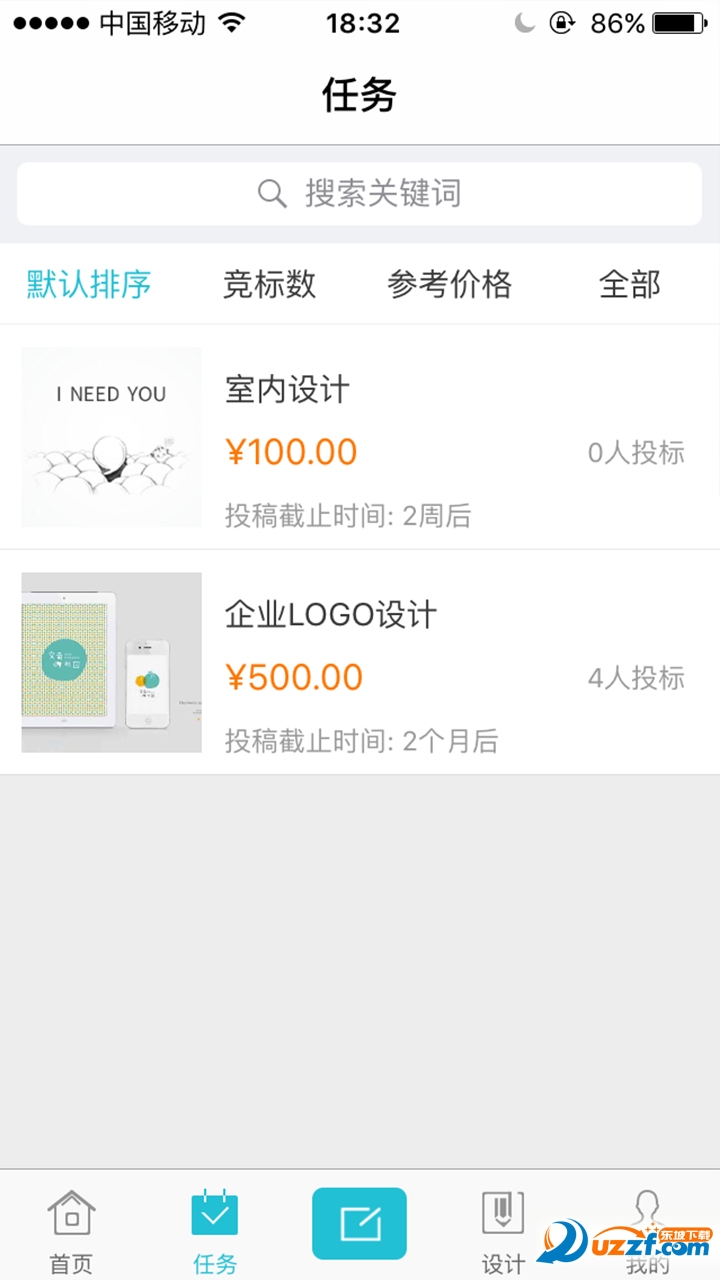Sort tasks by 参考价格
Viewport: 720px width, 1280px height.
(449, 284)
